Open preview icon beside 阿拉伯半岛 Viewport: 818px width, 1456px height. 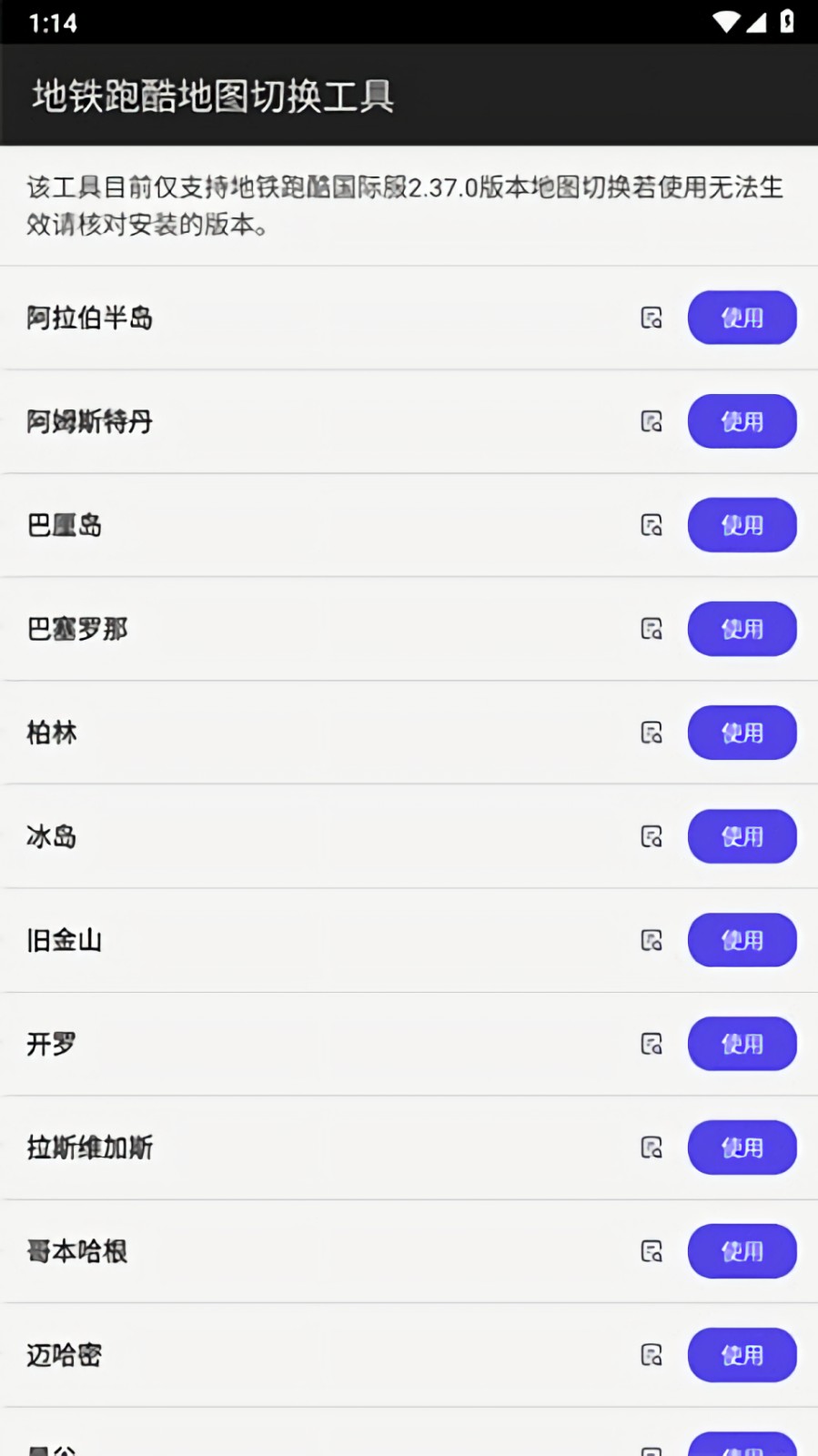651,318
